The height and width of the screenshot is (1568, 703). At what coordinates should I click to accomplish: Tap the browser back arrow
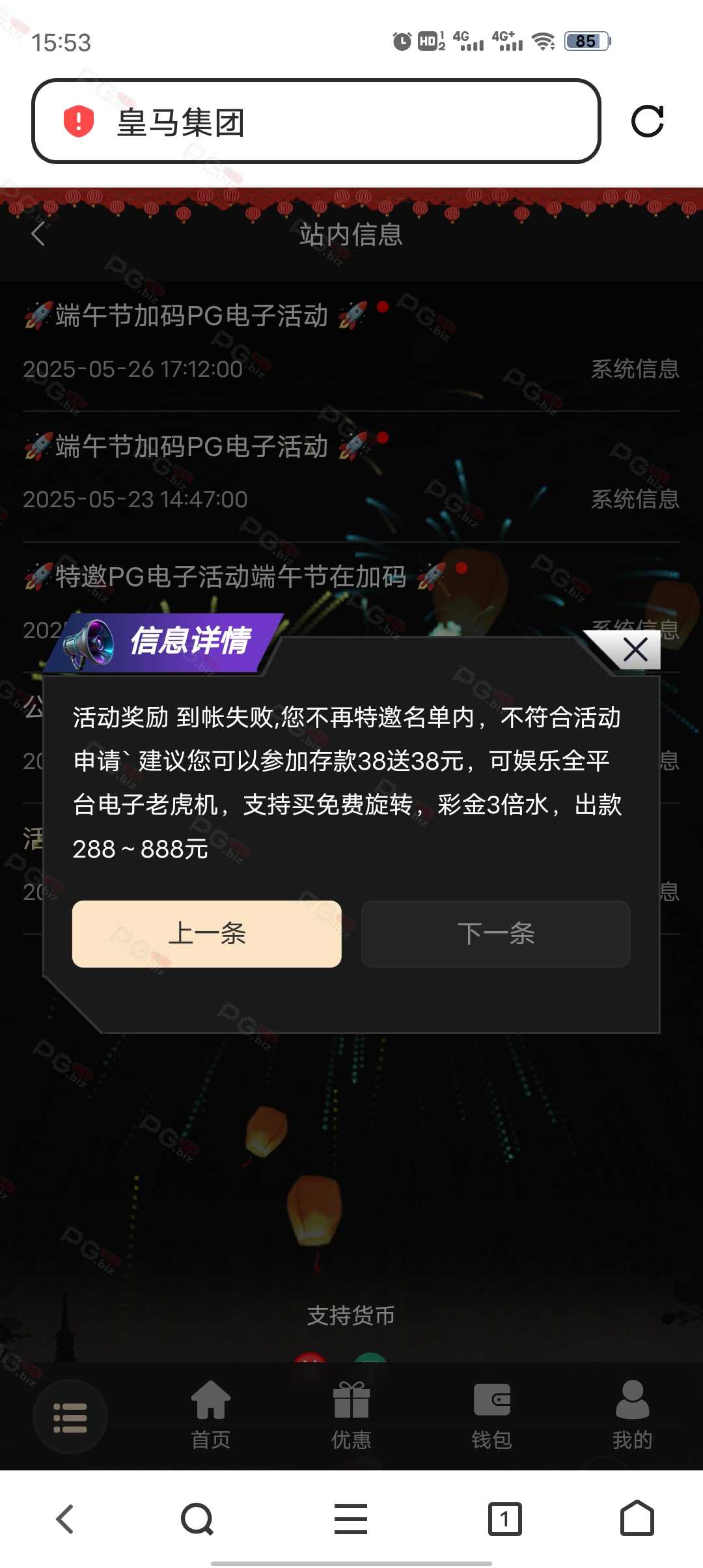pyautogui.click(x=64, y=1519)
